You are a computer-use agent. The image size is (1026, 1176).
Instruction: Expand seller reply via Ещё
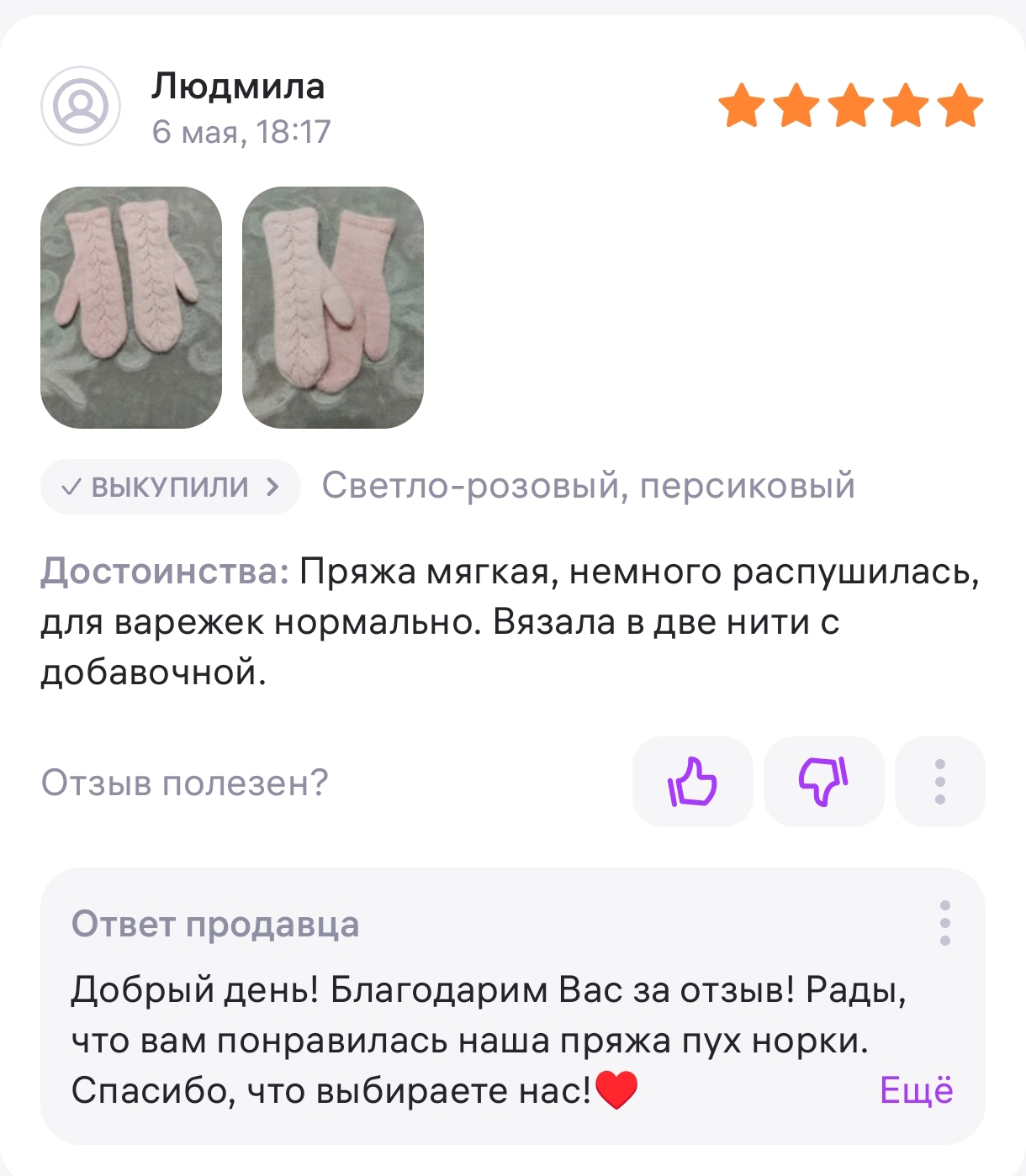point(916,1090)
